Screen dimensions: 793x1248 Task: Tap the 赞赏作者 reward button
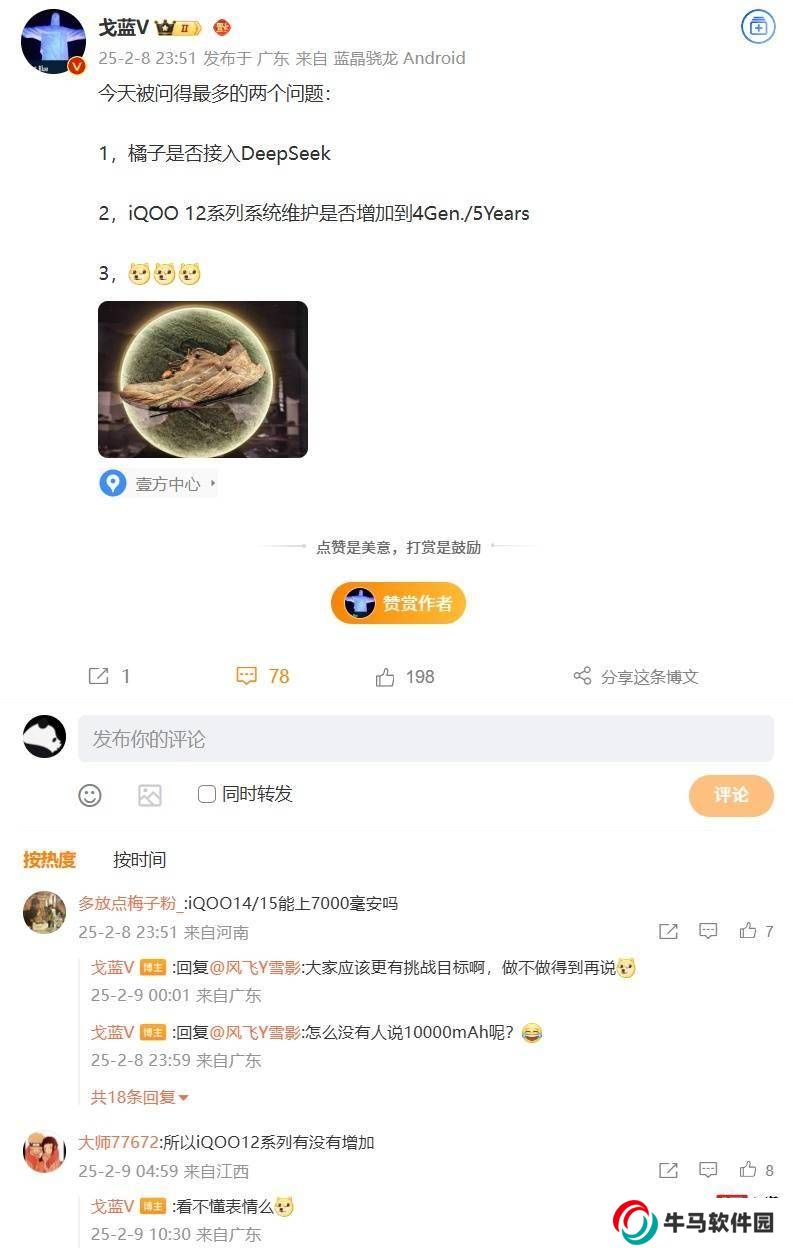pos(398,603)
